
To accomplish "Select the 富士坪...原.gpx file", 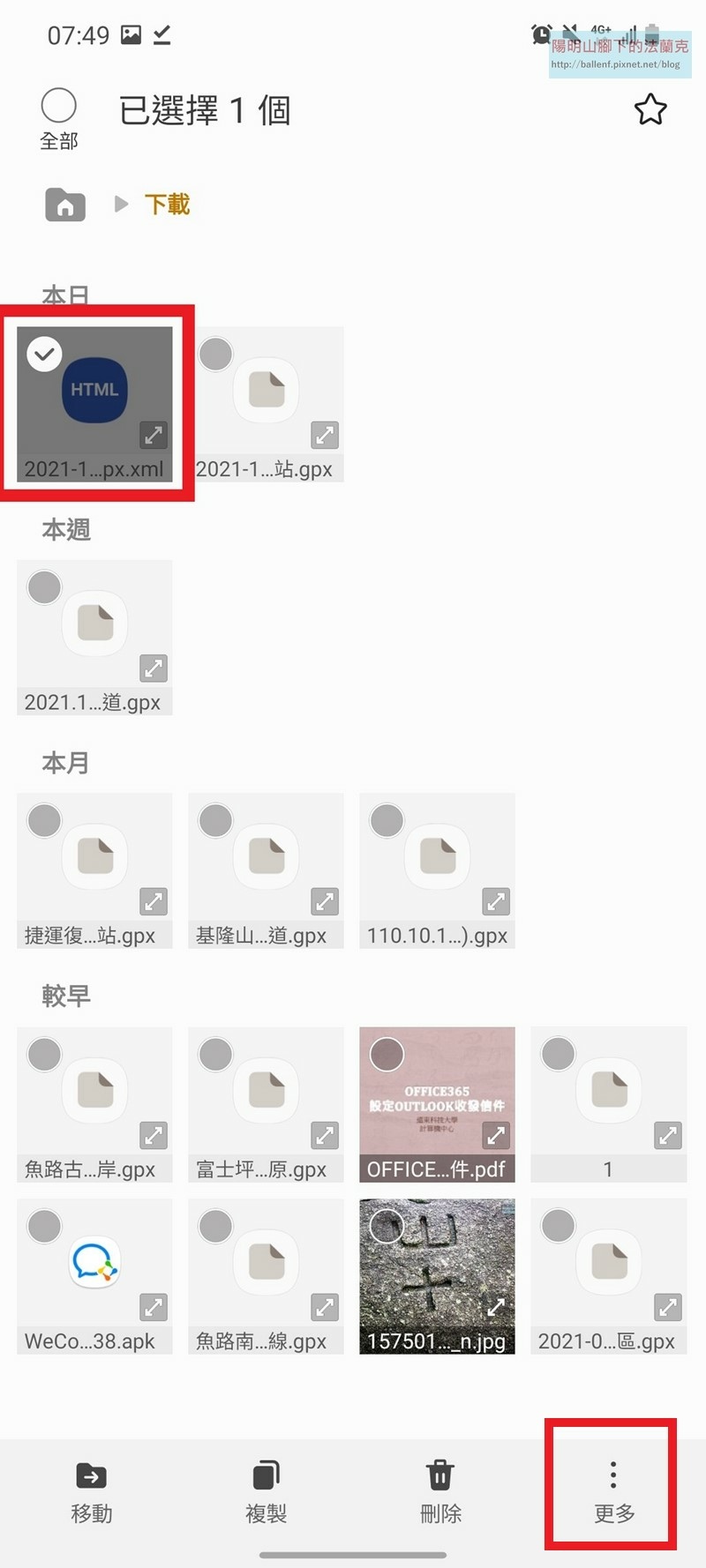I will (x=266, y=1105).
